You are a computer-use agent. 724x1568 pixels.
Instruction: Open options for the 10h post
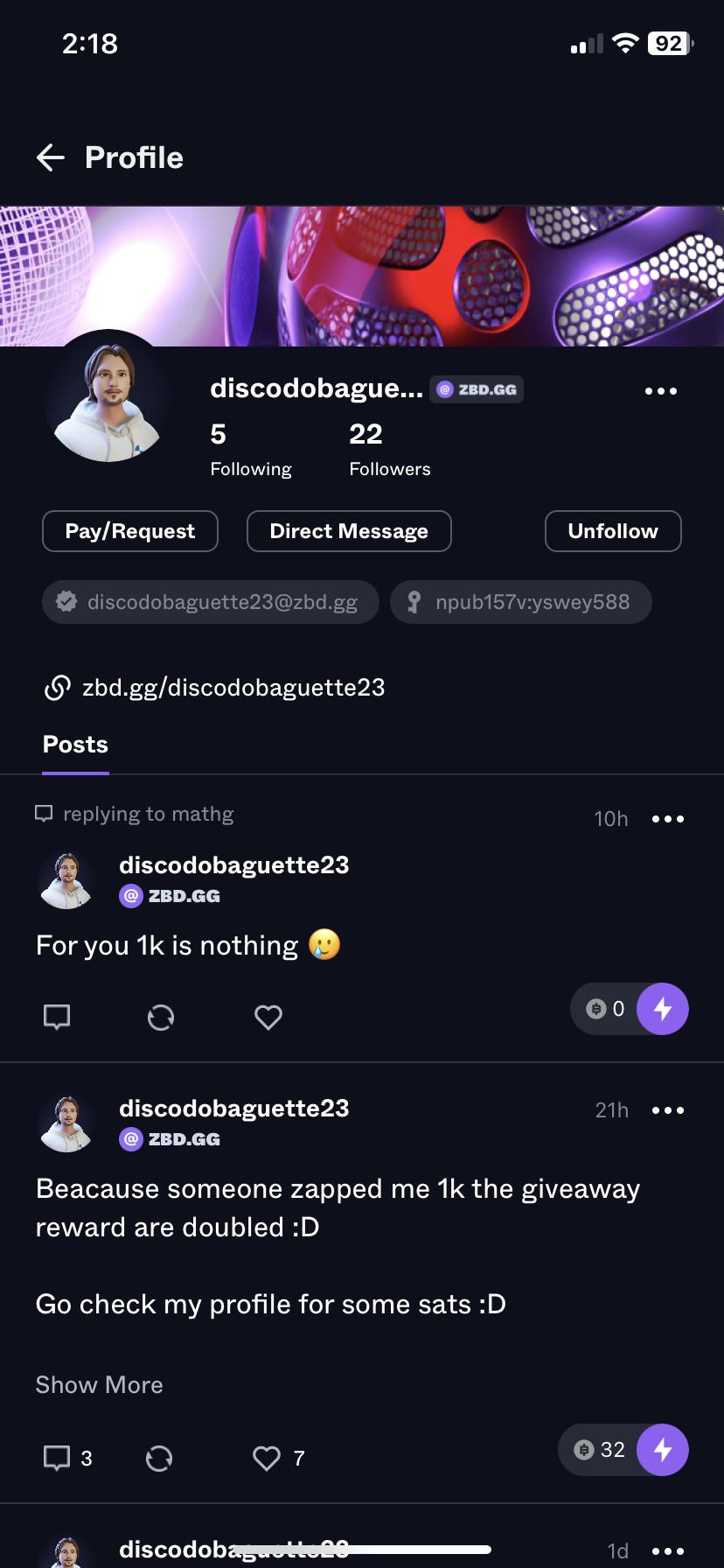667,819
